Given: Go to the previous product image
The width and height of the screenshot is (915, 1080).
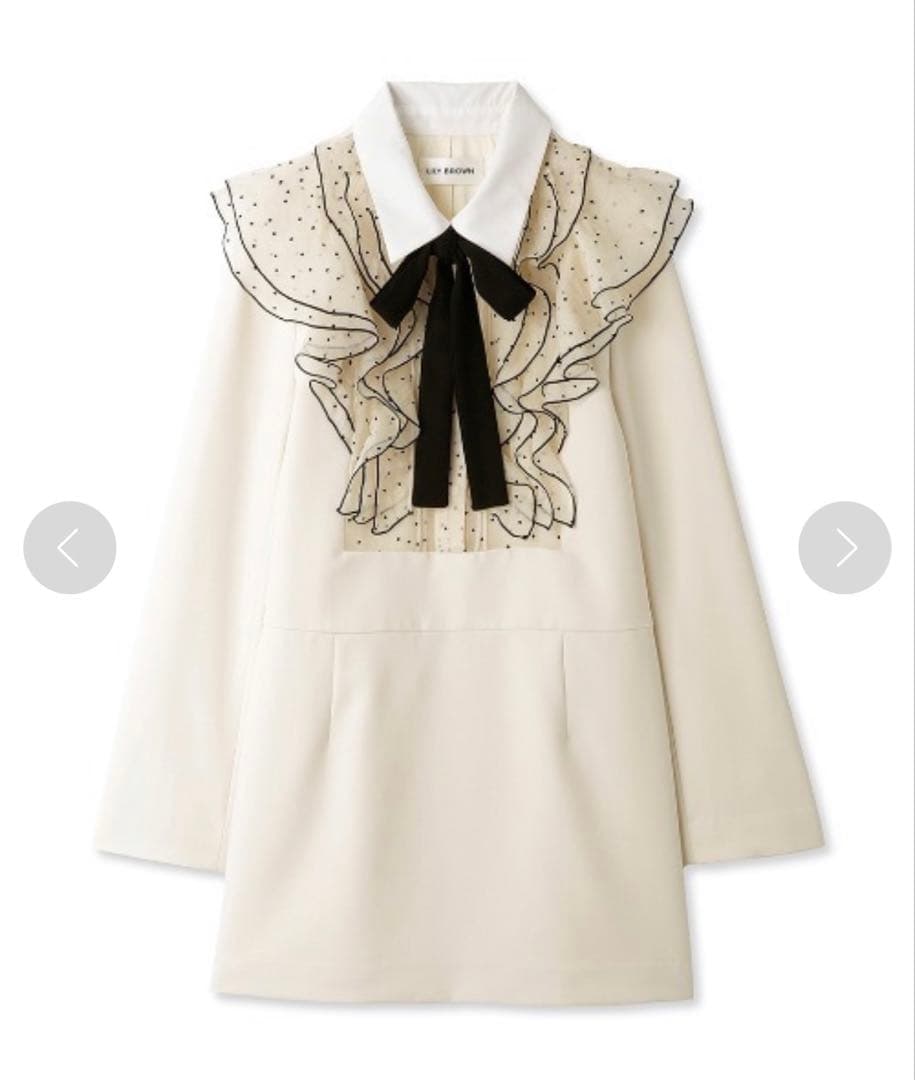Looking at the screenshot, I should tap(70, 548).
